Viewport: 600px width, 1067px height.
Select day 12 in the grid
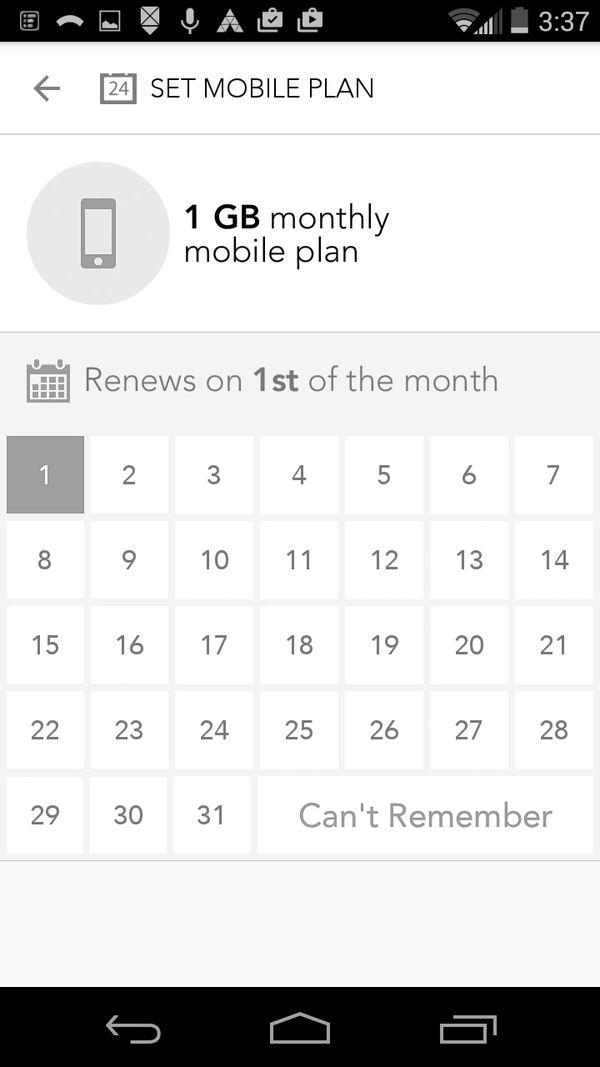click(x=384, y=559)
